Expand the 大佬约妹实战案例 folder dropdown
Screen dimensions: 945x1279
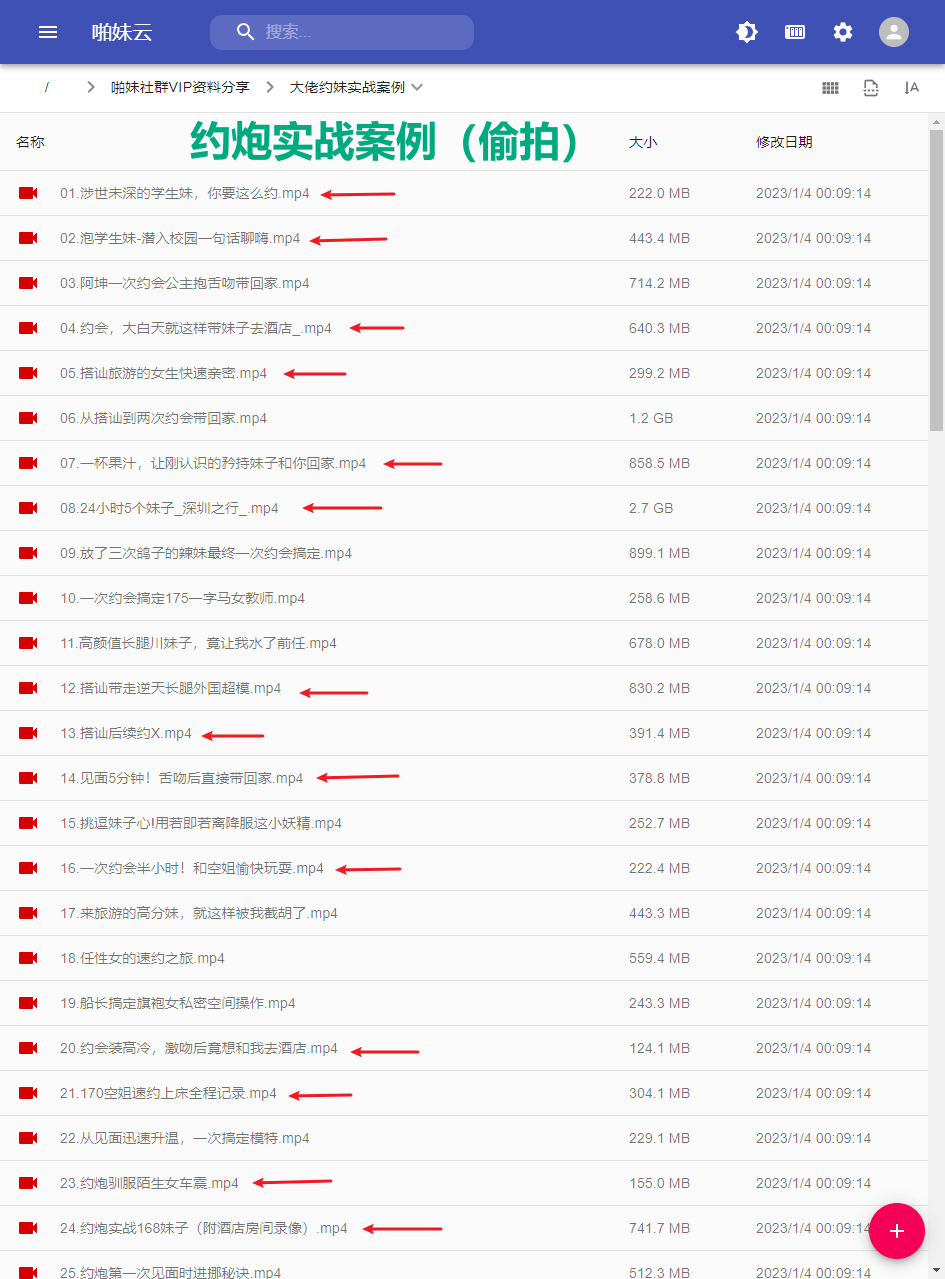[417, 88]
